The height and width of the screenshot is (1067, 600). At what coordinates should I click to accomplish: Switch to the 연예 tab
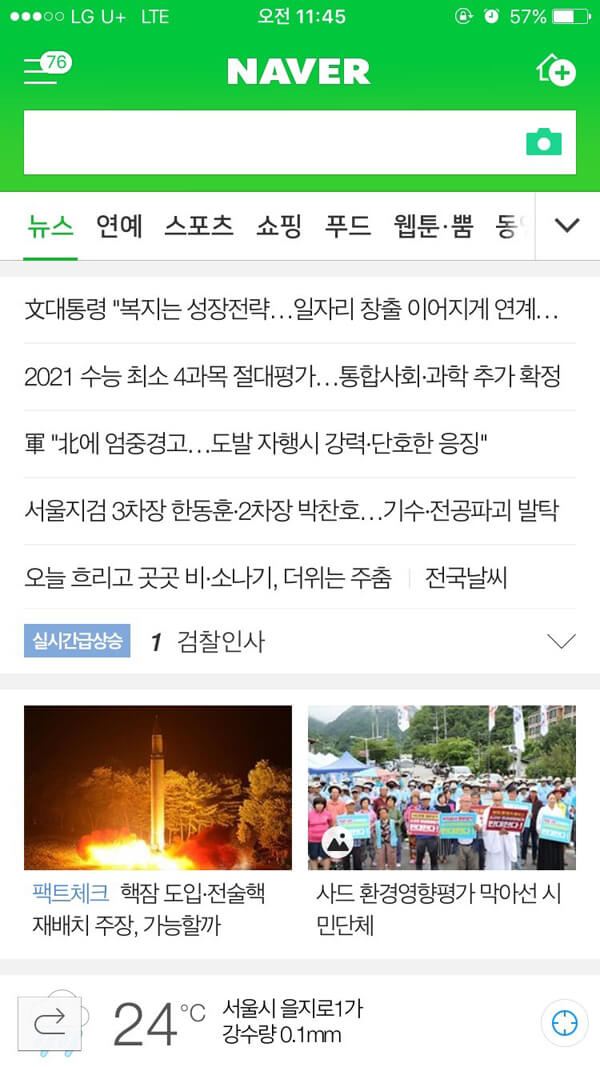coord(119,226)
